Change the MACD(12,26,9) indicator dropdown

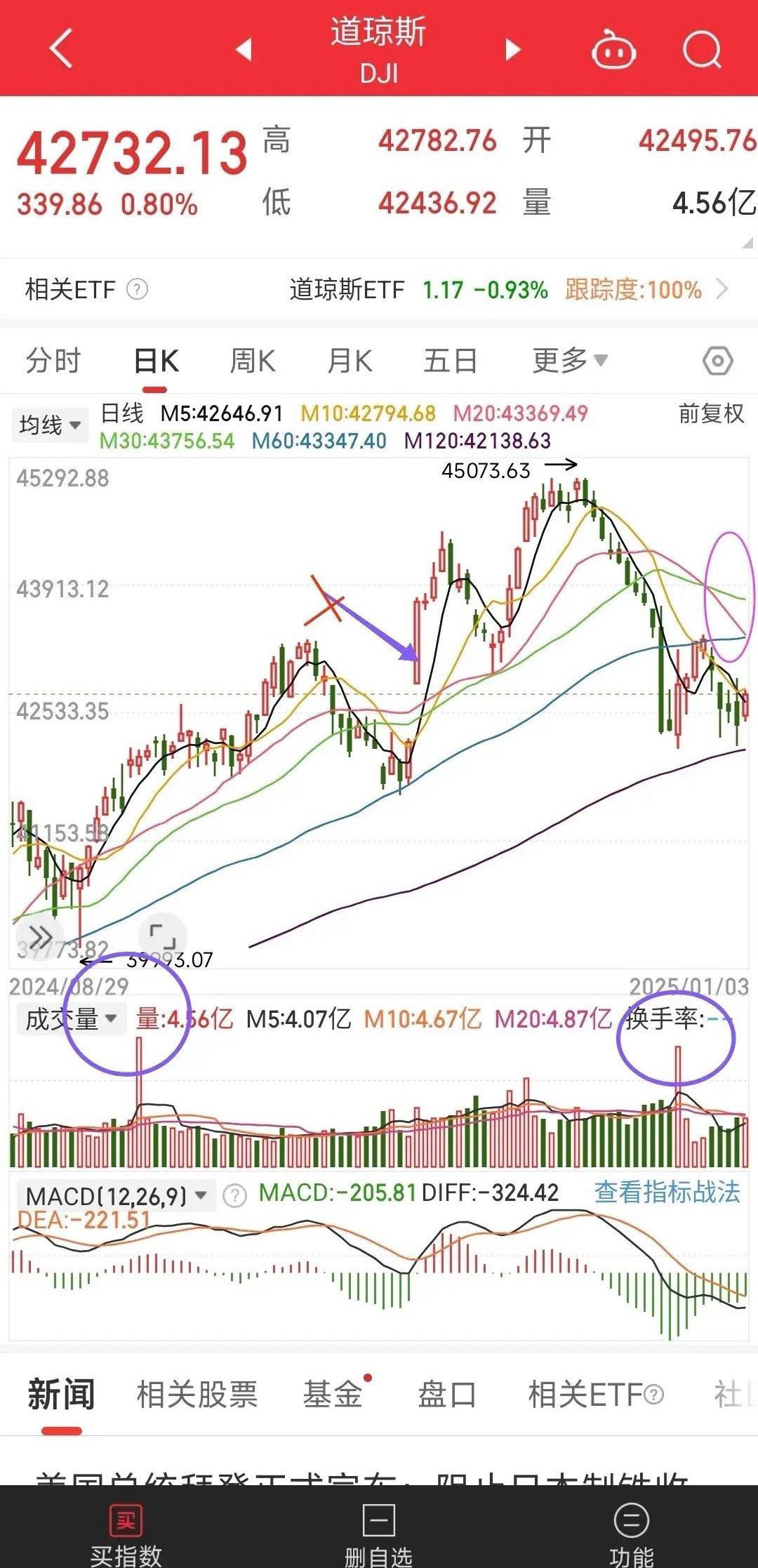pyautogui.click(x=116, y=1195)
